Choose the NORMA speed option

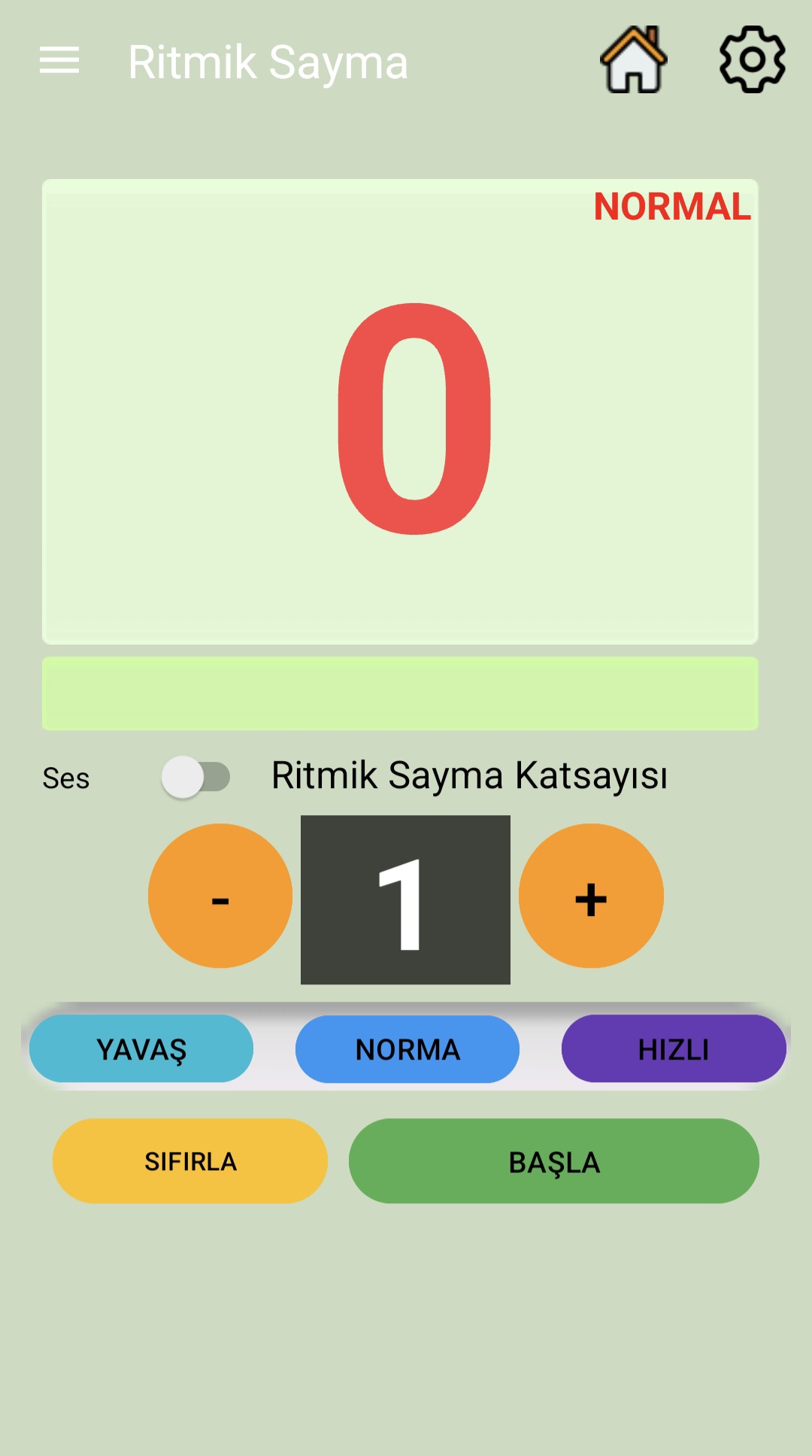pos(408,1048)
